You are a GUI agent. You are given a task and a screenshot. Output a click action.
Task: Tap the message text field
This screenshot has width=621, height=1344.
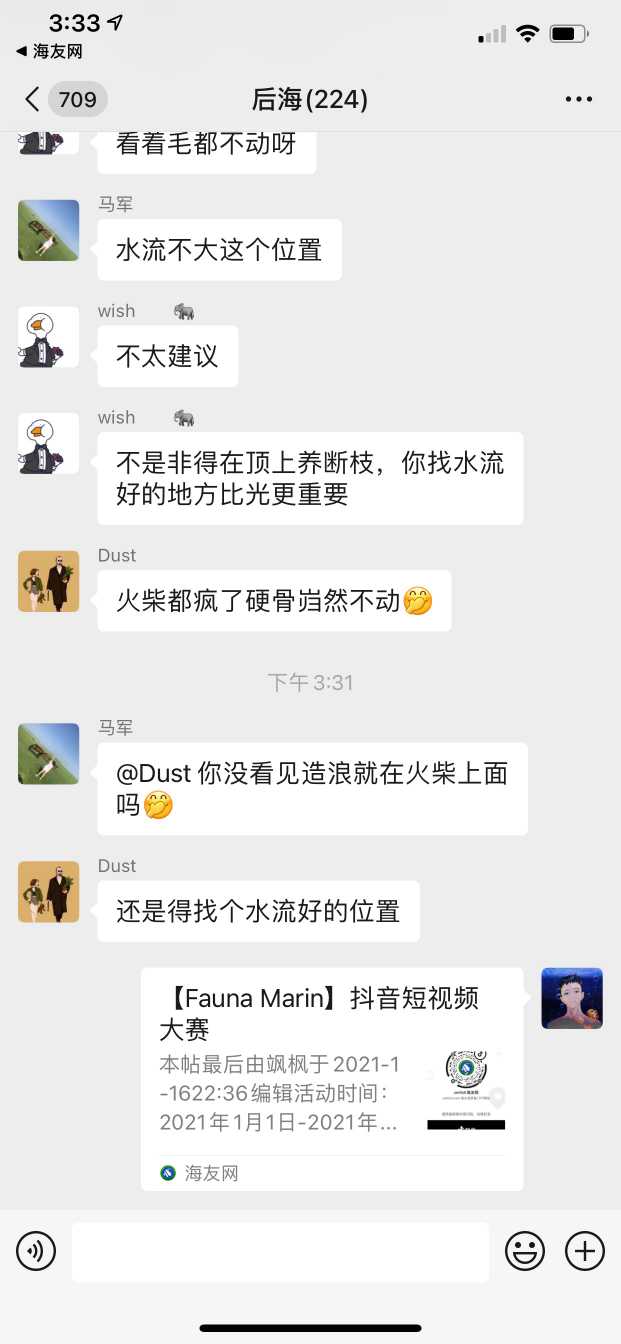280,1251
